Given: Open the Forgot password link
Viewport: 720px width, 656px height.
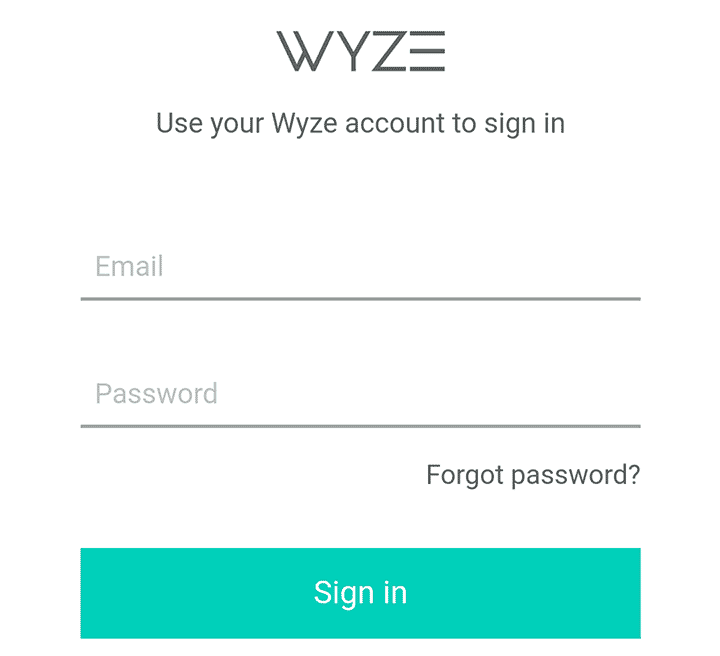Looking at the screenshot, I should point(532,474).
